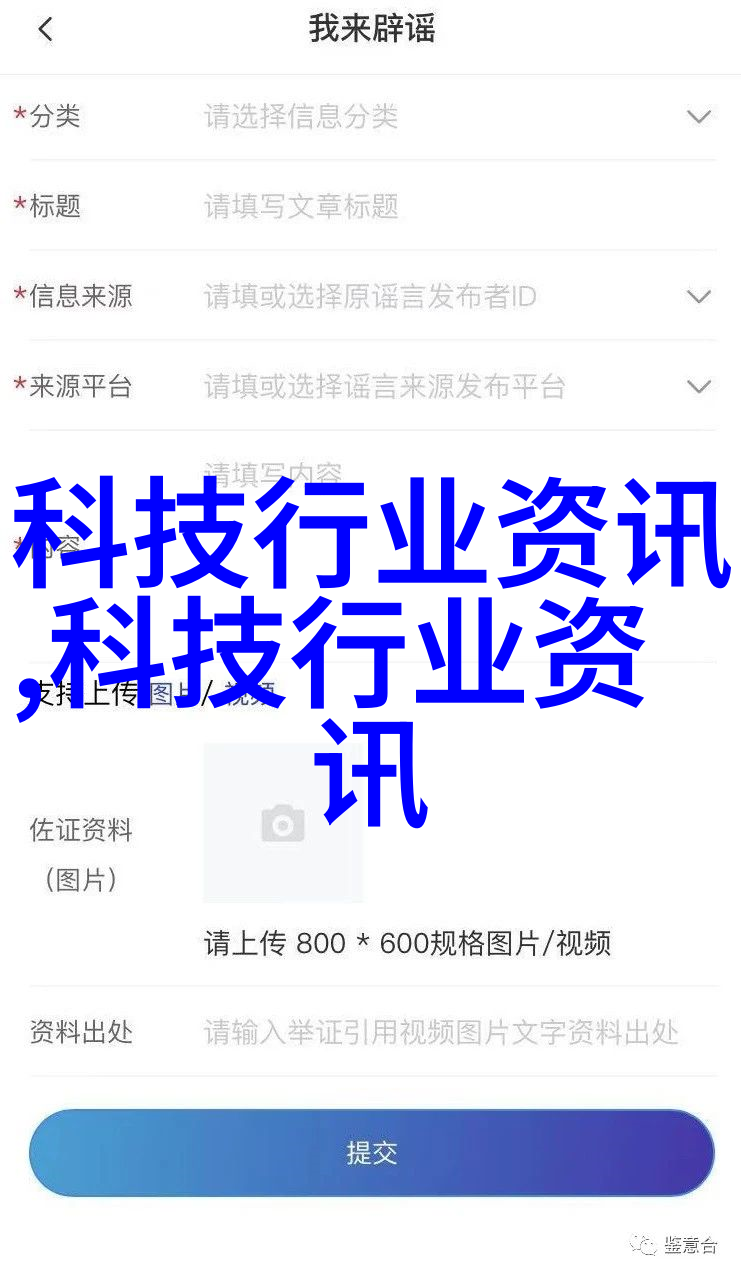Screen dimensions: 741x1277
Task: Add a 佐证资料 picture with camera tile
Action: coord(283,825)
